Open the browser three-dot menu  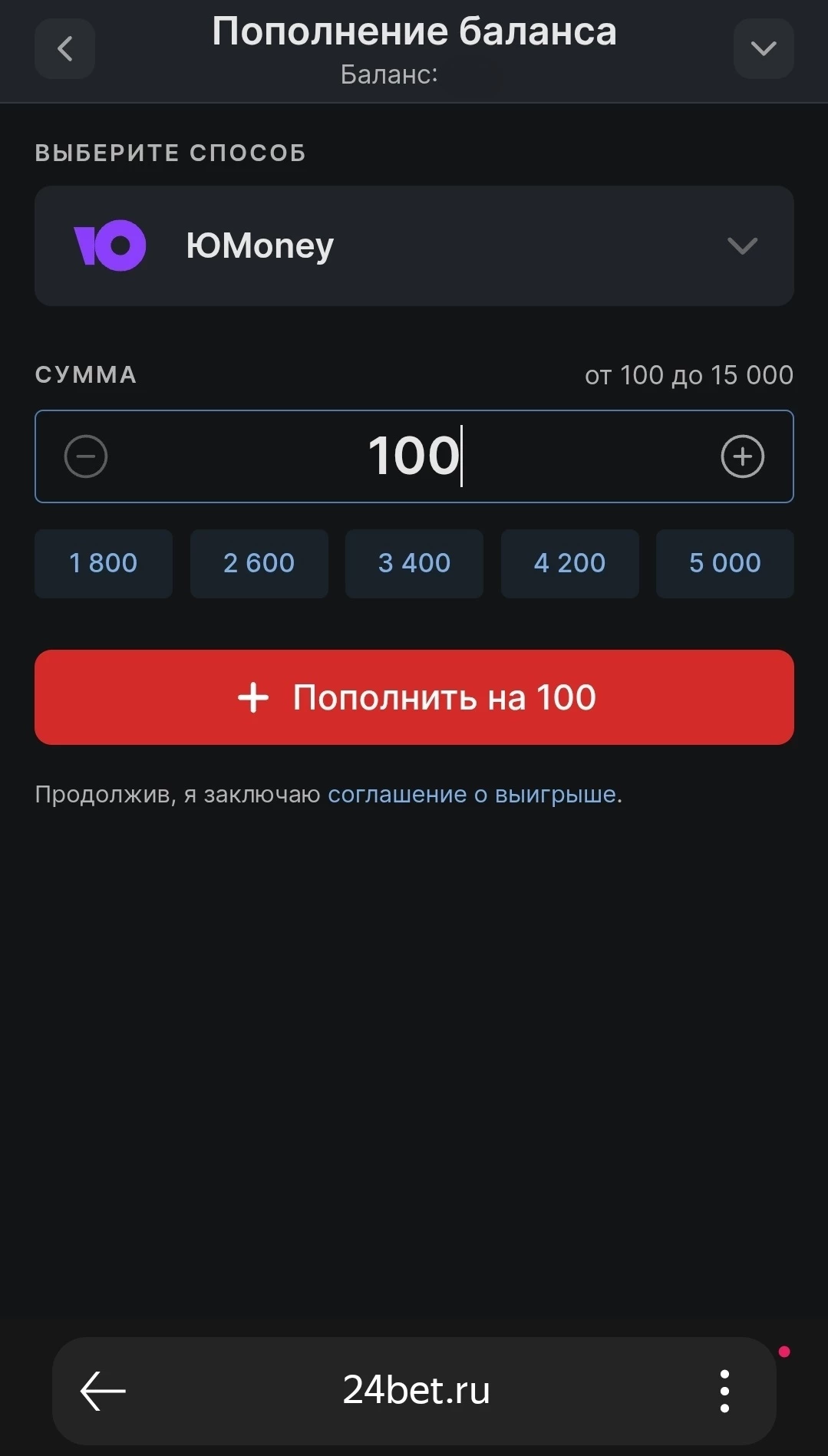click(x=724, y=1391)
